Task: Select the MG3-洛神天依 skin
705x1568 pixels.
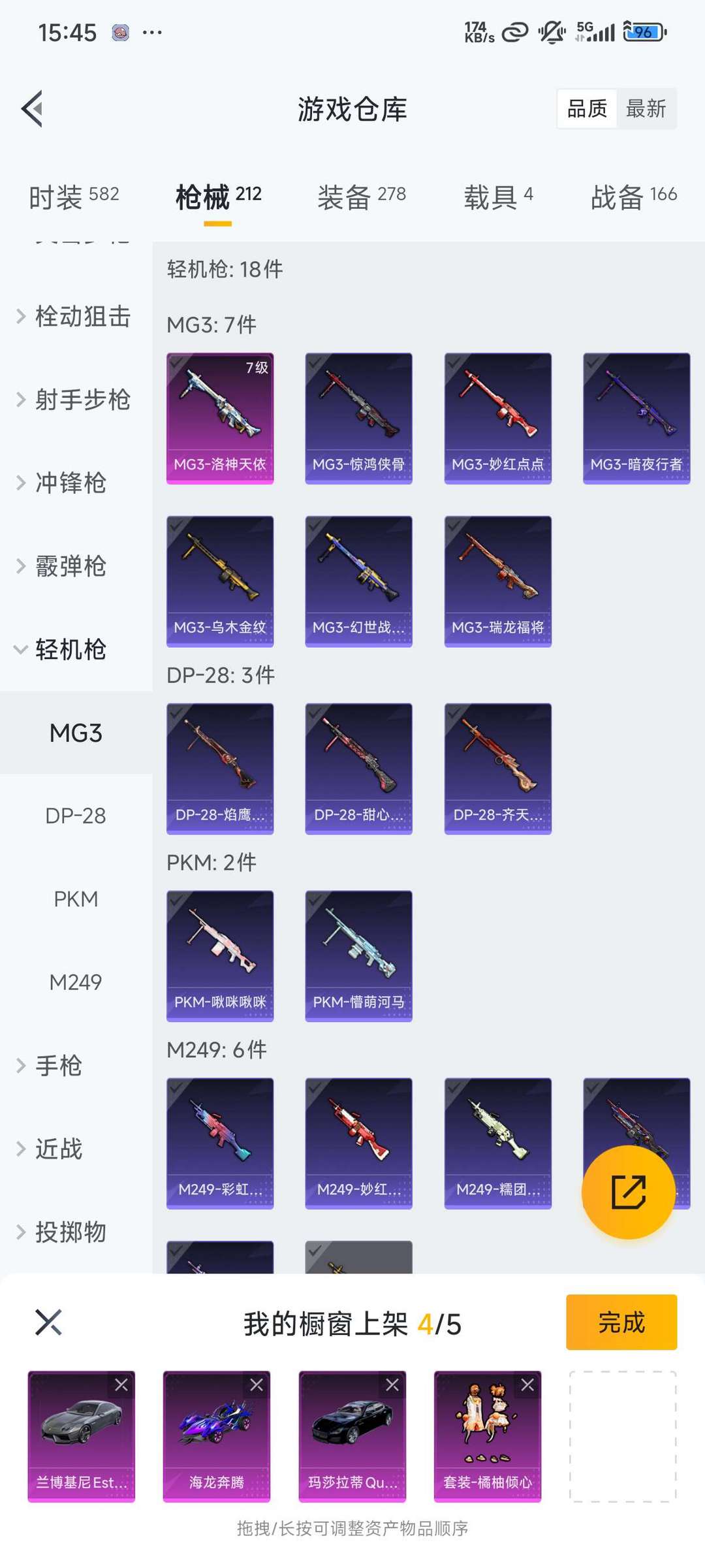Action: 220,418
